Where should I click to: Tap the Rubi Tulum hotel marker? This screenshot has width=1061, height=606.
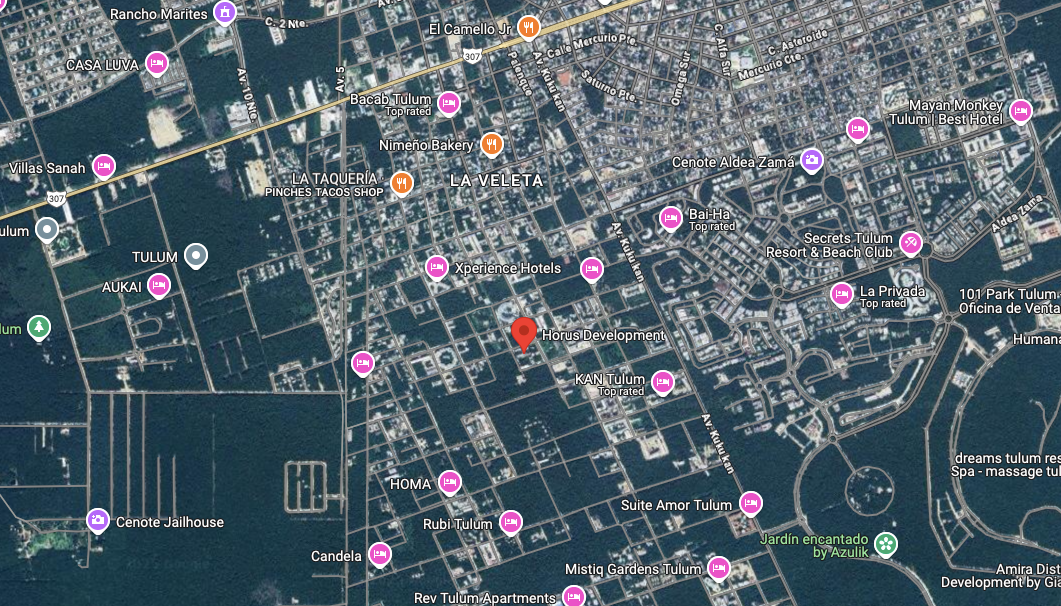(x=511, y=522)
